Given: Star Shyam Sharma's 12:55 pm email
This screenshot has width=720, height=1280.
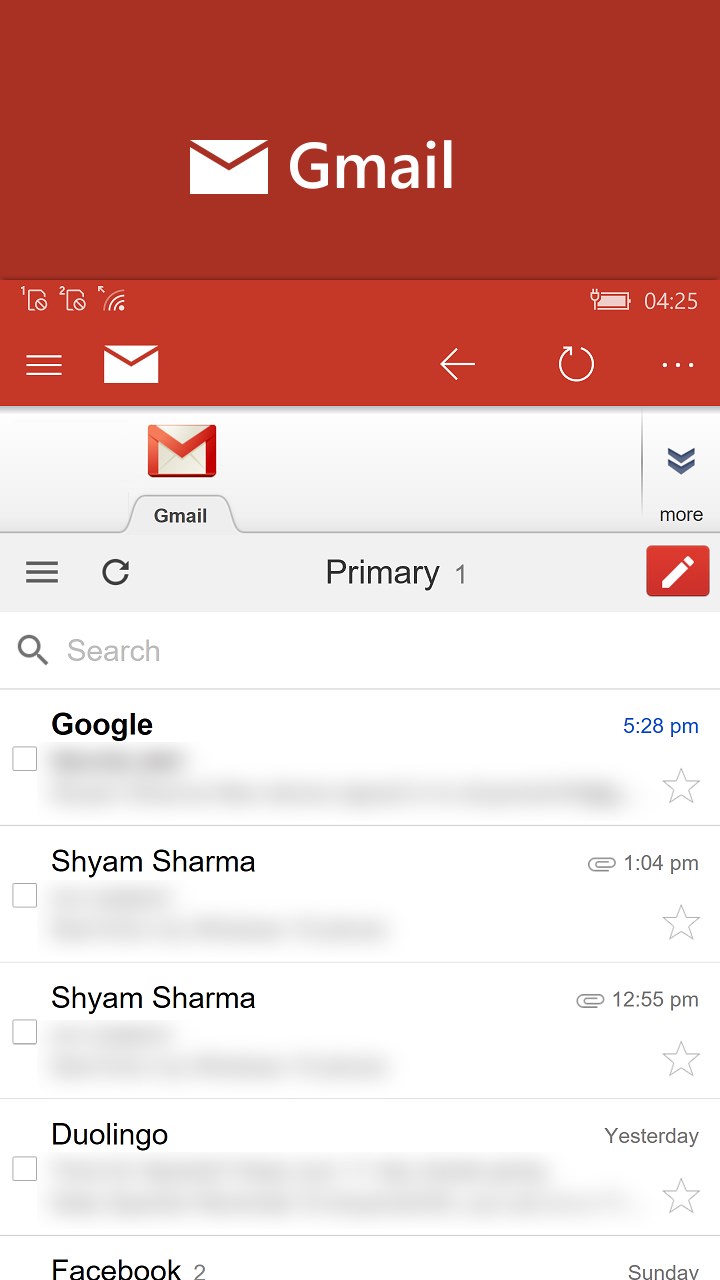Looking at the screenshot, I should [681, 1058].
